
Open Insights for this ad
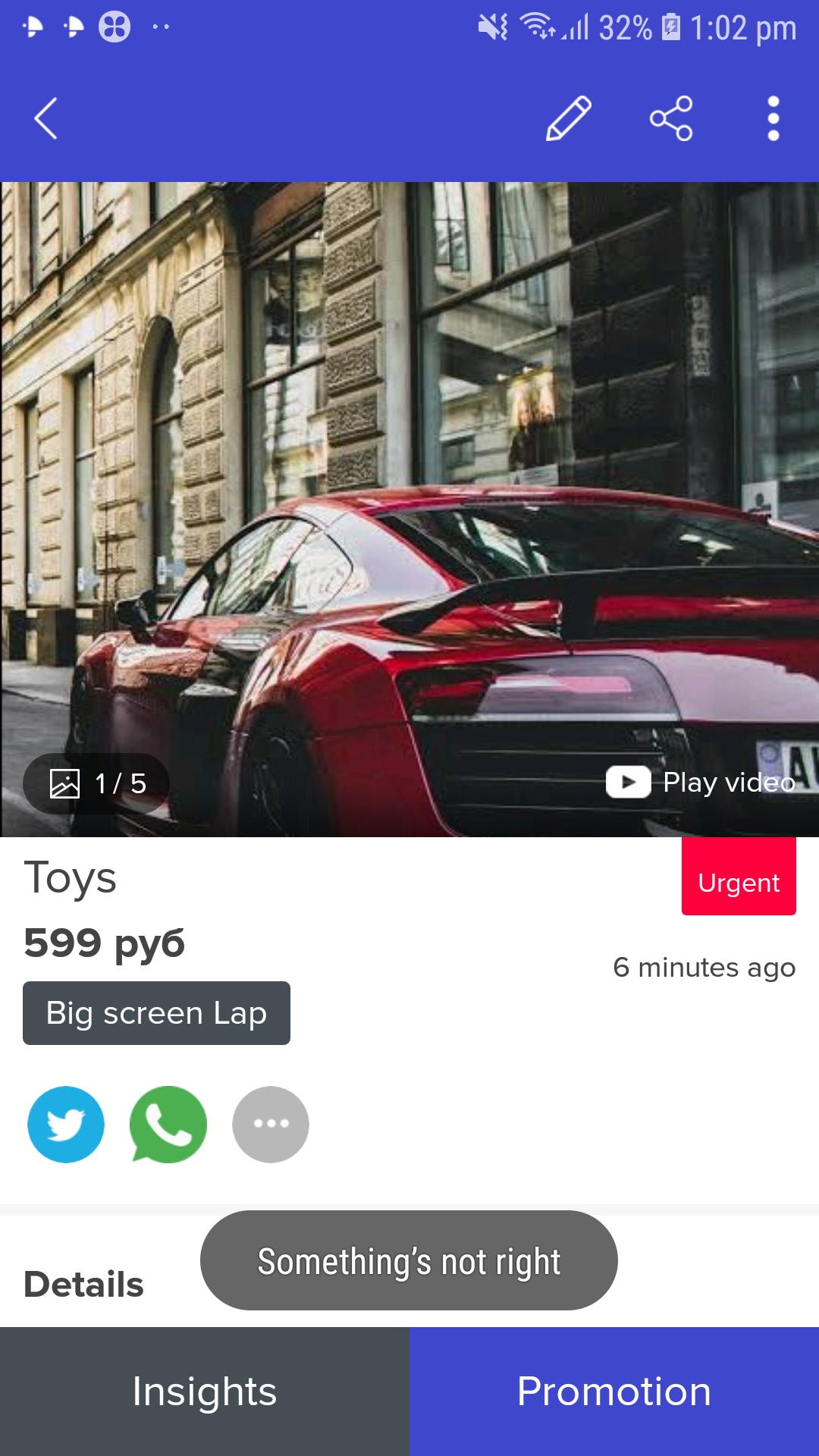coord(205,1392)
